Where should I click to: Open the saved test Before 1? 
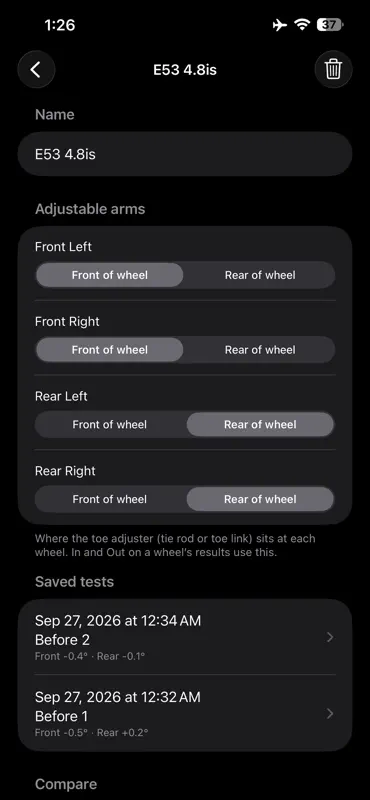coord(185,713)
